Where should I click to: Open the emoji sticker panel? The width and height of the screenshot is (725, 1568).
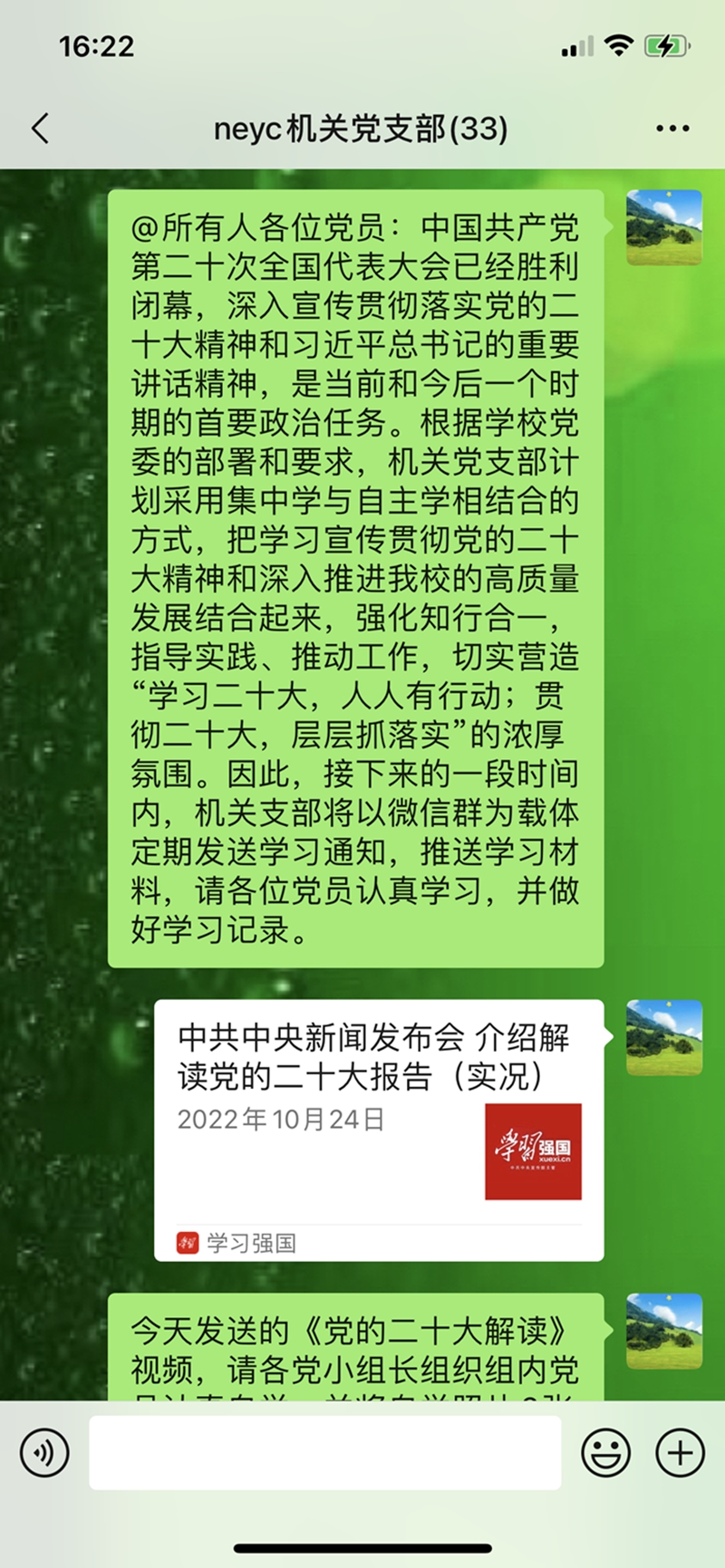pos(605,1453)
